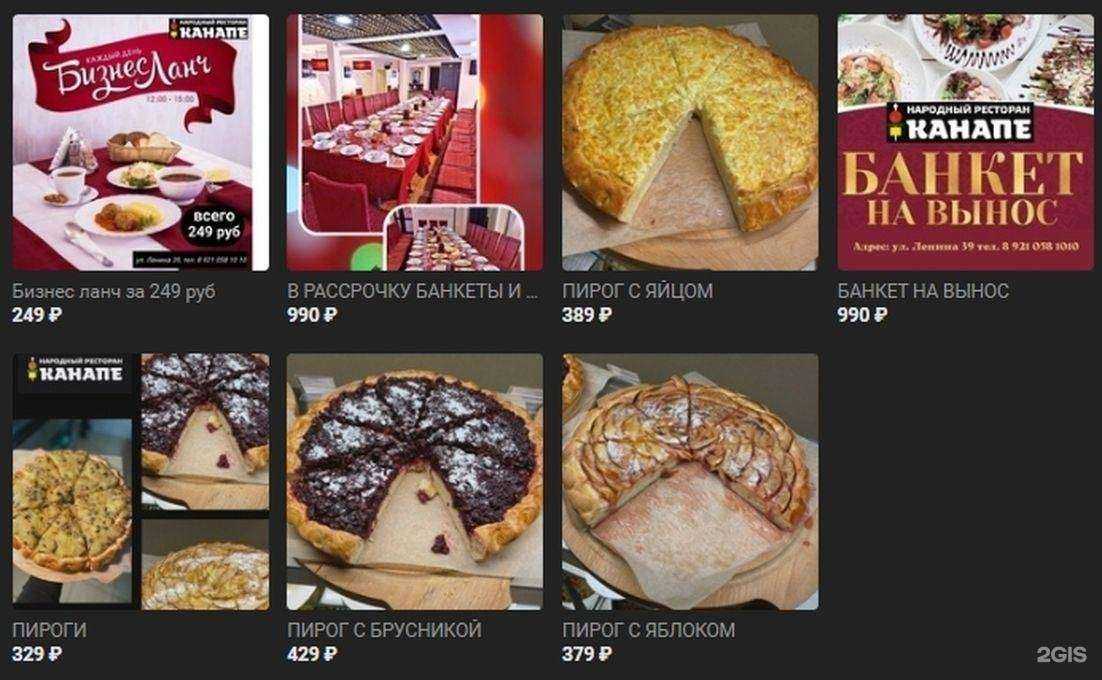The height and width of the screenshot is (680, 1102).
Task: Open the ПИРОГ С ЯБЛОКОМ tile
Action: click(689, 481)
